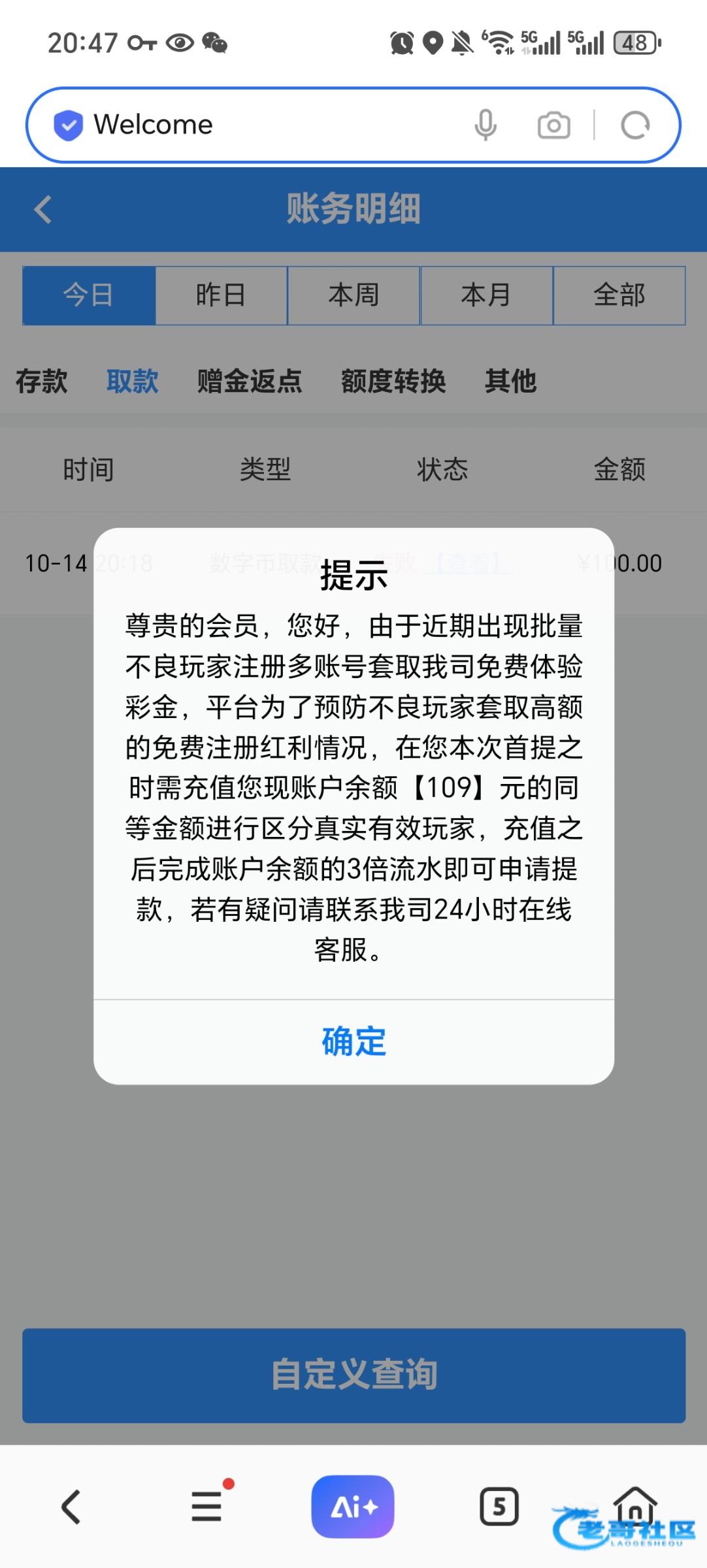Reload the page
Image resolution: width=707 pixels, height=1568 pixels.
pos(635,125)
